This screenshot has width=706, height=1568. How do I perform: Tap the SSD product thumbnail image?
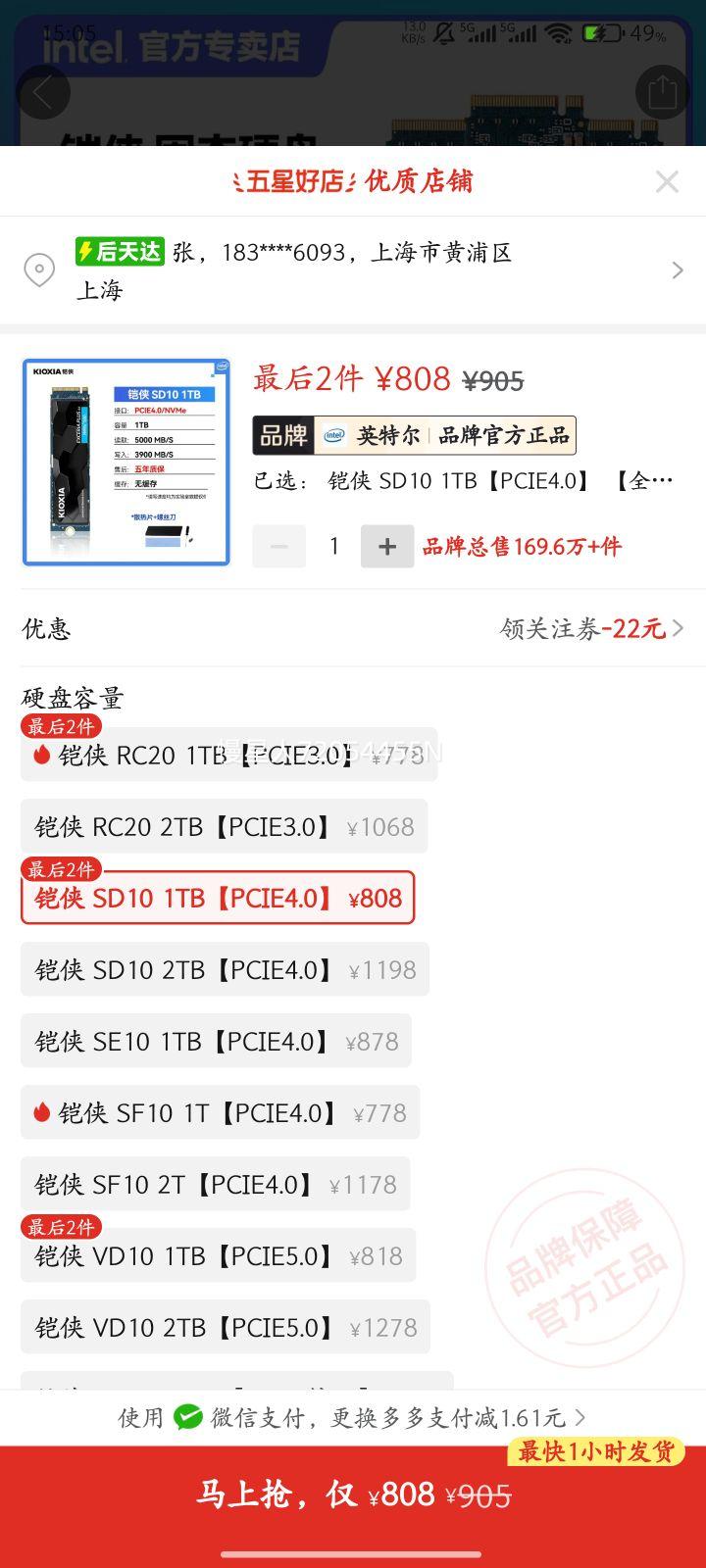(x=126, y=463)
